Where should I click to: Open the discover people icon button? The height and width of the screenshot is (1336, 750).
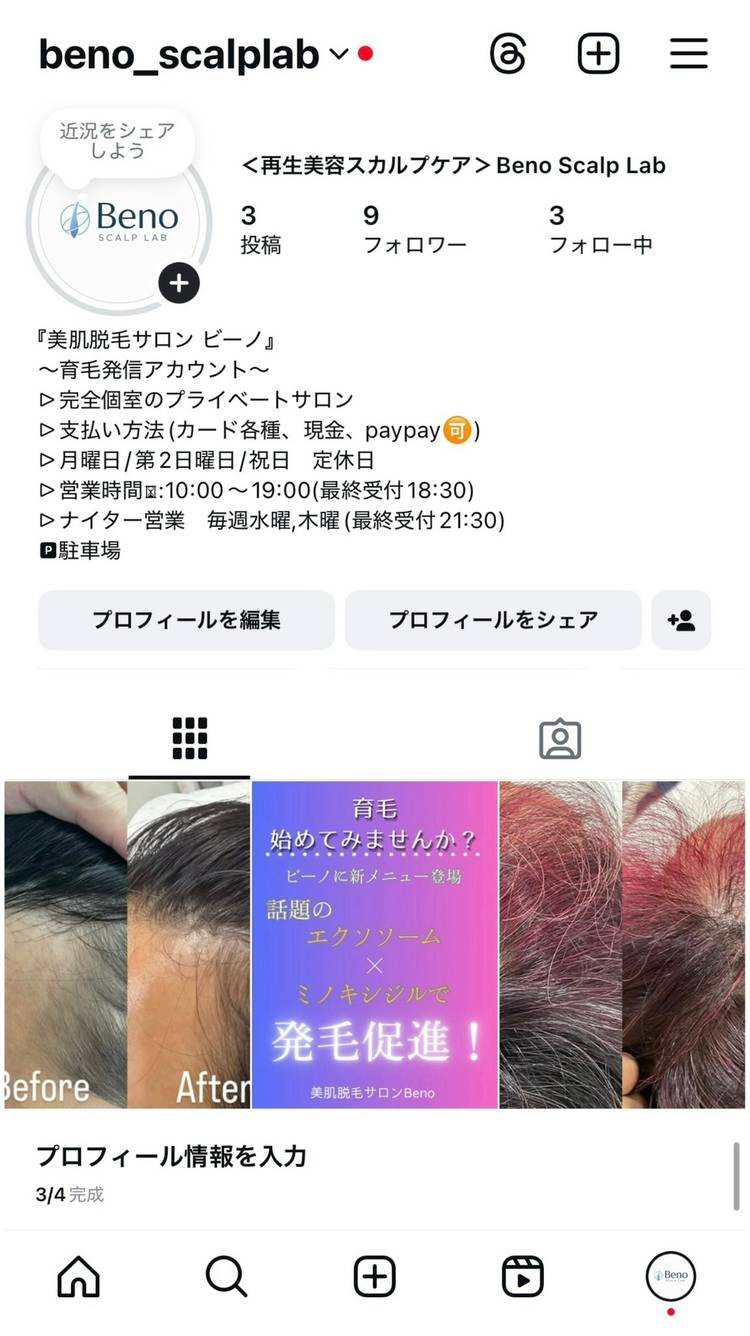coord(681,620)
